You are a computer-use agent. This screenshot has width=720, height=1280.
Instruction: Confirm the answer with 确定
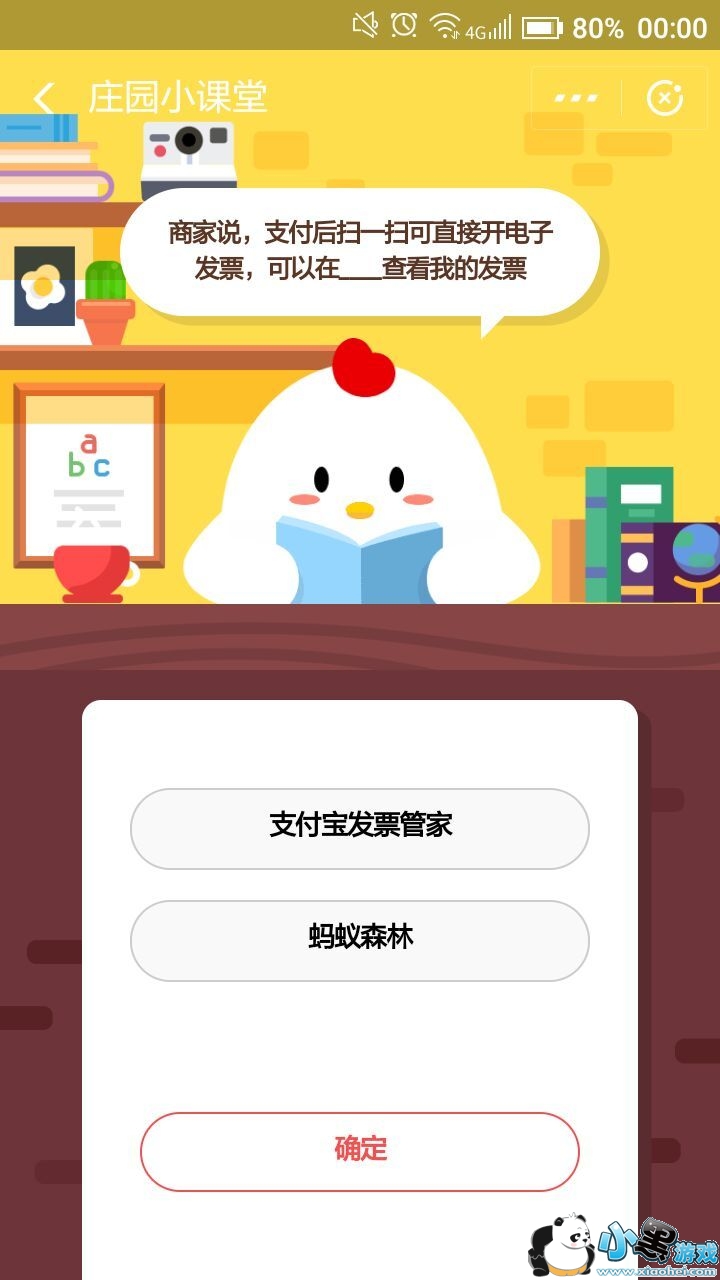pos(360,1152)
